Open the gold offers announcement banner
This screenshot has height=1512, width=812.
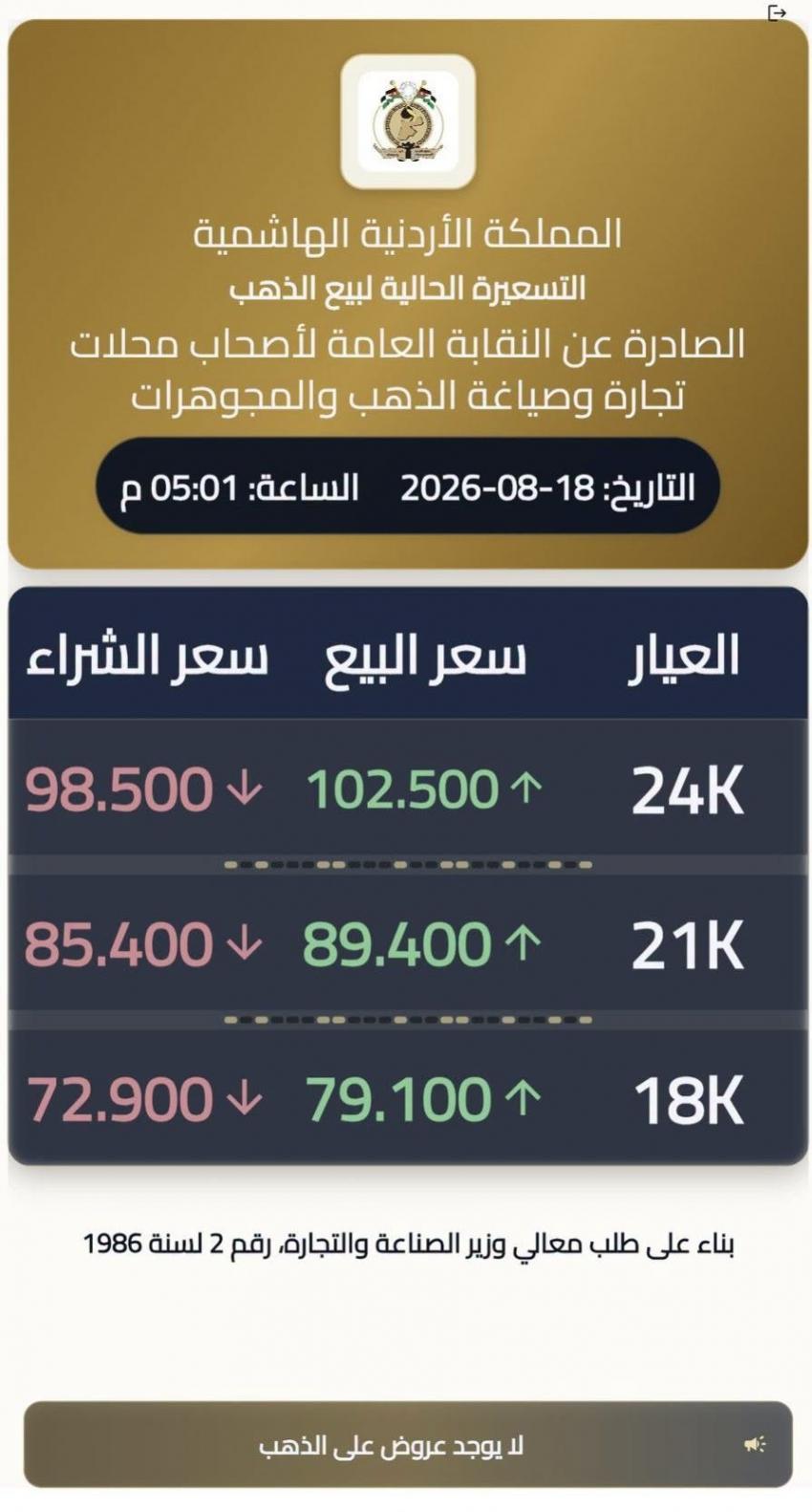(408, 1444)
